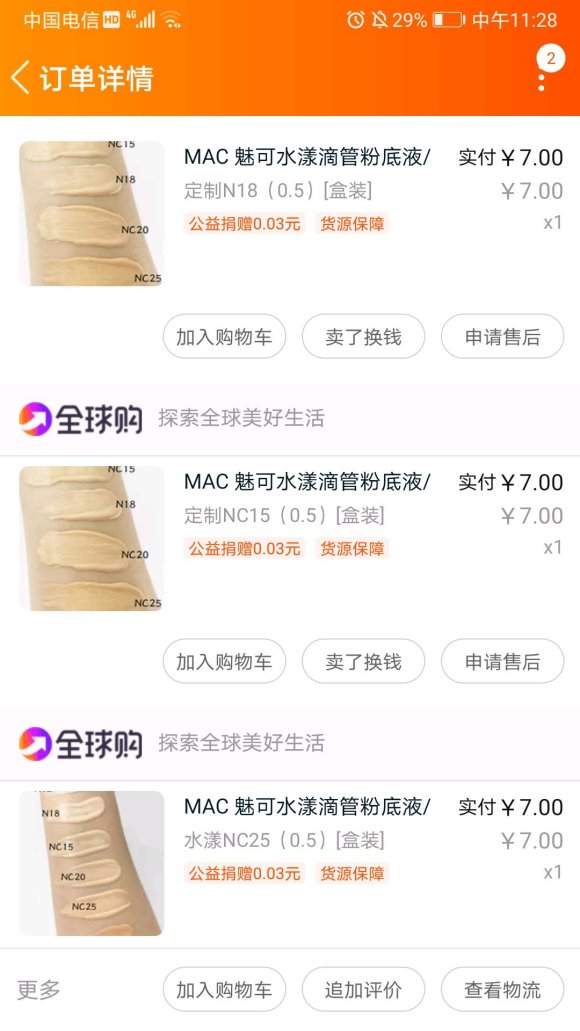Open the first 全球购 banner
580x1031 pixels.
tap(290, 419)
